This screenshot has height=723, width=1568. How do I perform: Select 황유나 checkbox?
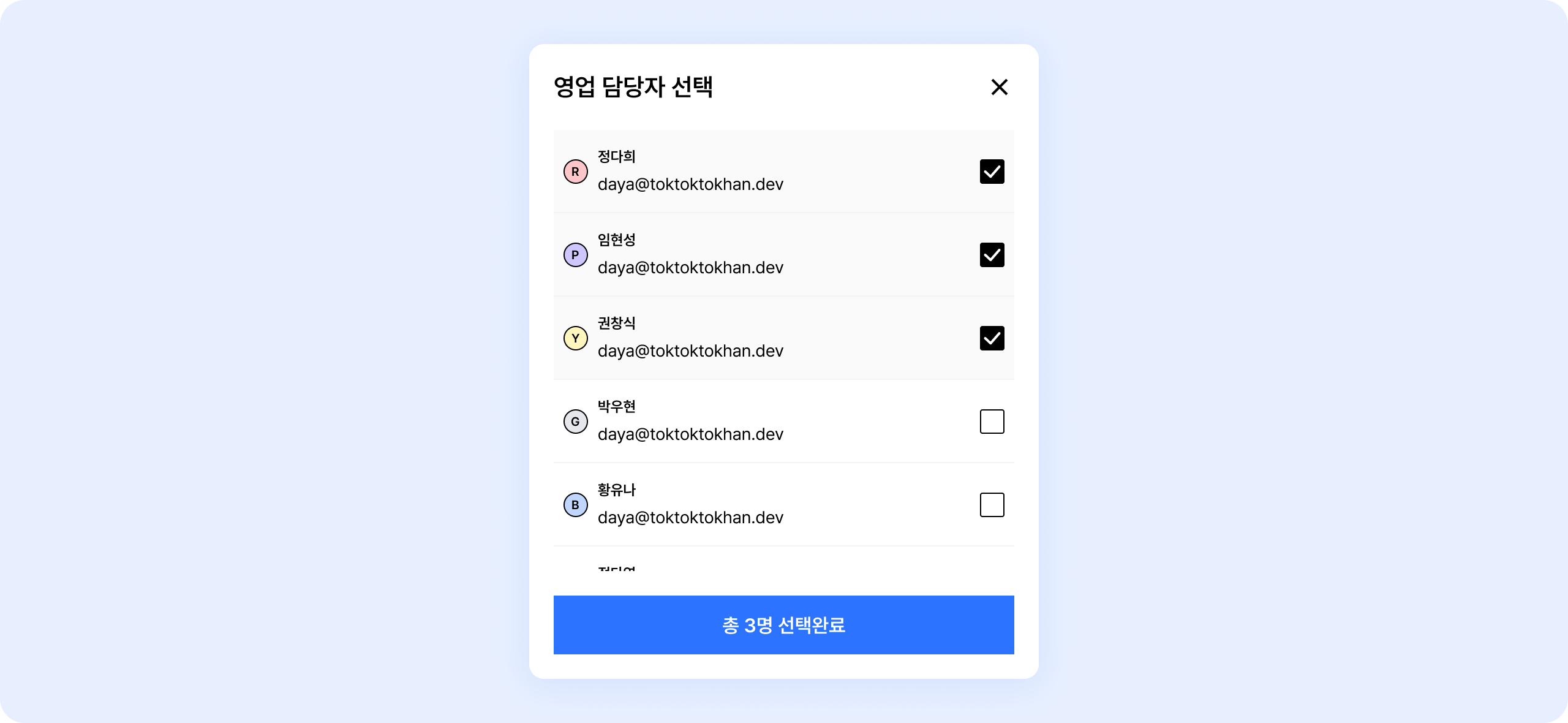point(992,505)
